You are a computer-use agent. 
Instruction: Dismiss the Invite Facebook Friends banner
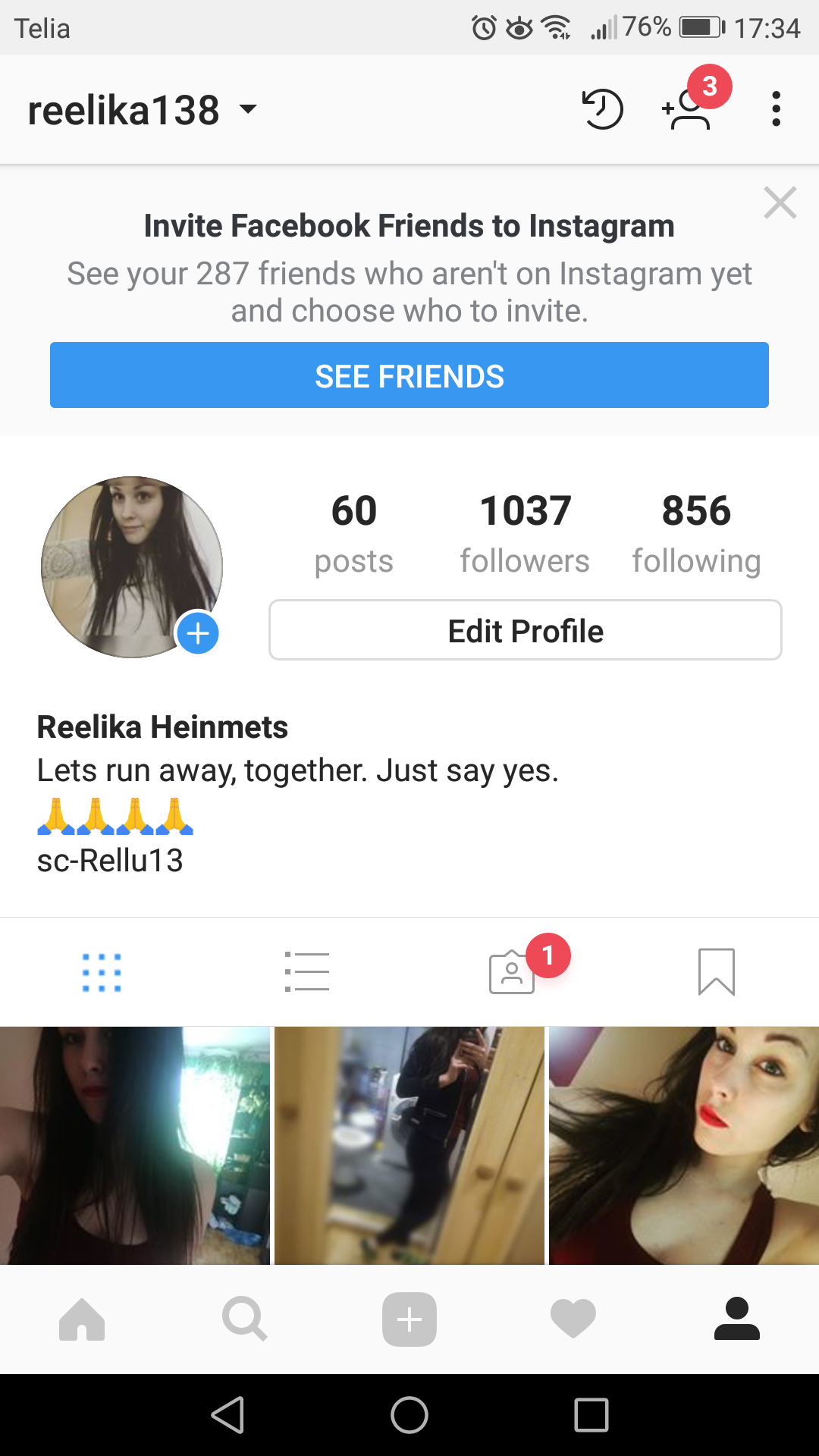pyautogui.click(x=780, y=202)
